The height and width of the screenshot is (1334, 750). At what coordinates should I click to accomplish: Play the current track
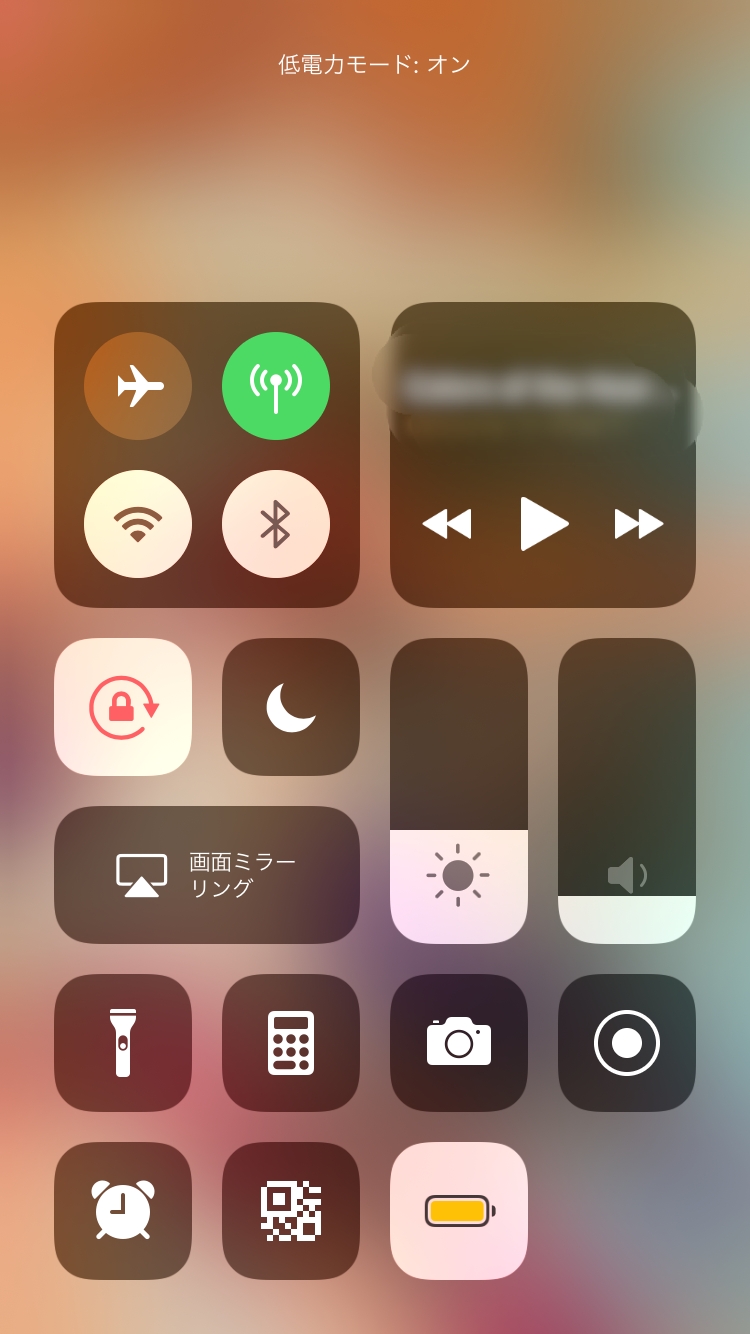click(x=543, y=524)
